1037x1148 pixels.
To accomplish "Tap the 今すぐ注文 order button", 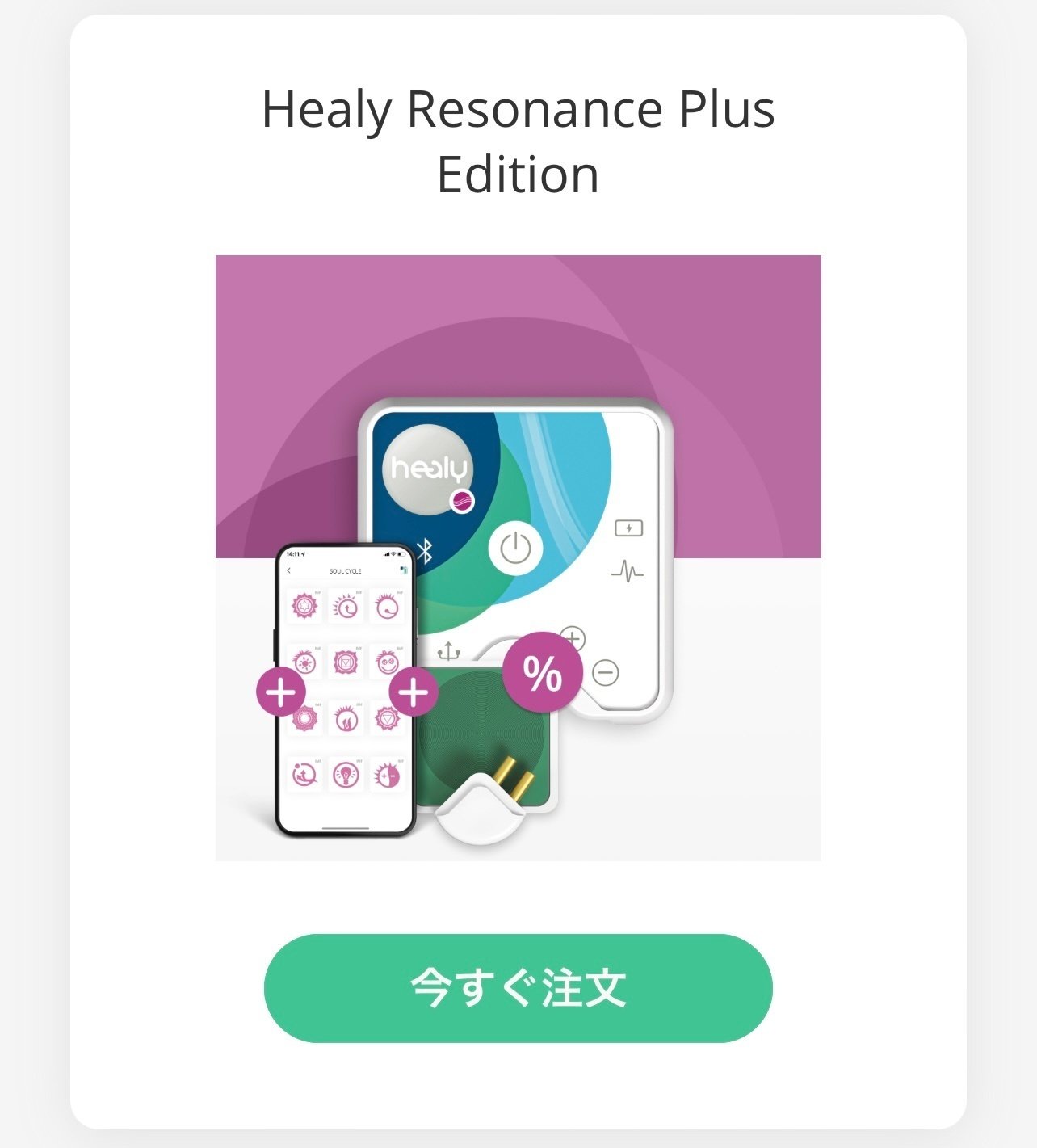I will click(518, 988).
